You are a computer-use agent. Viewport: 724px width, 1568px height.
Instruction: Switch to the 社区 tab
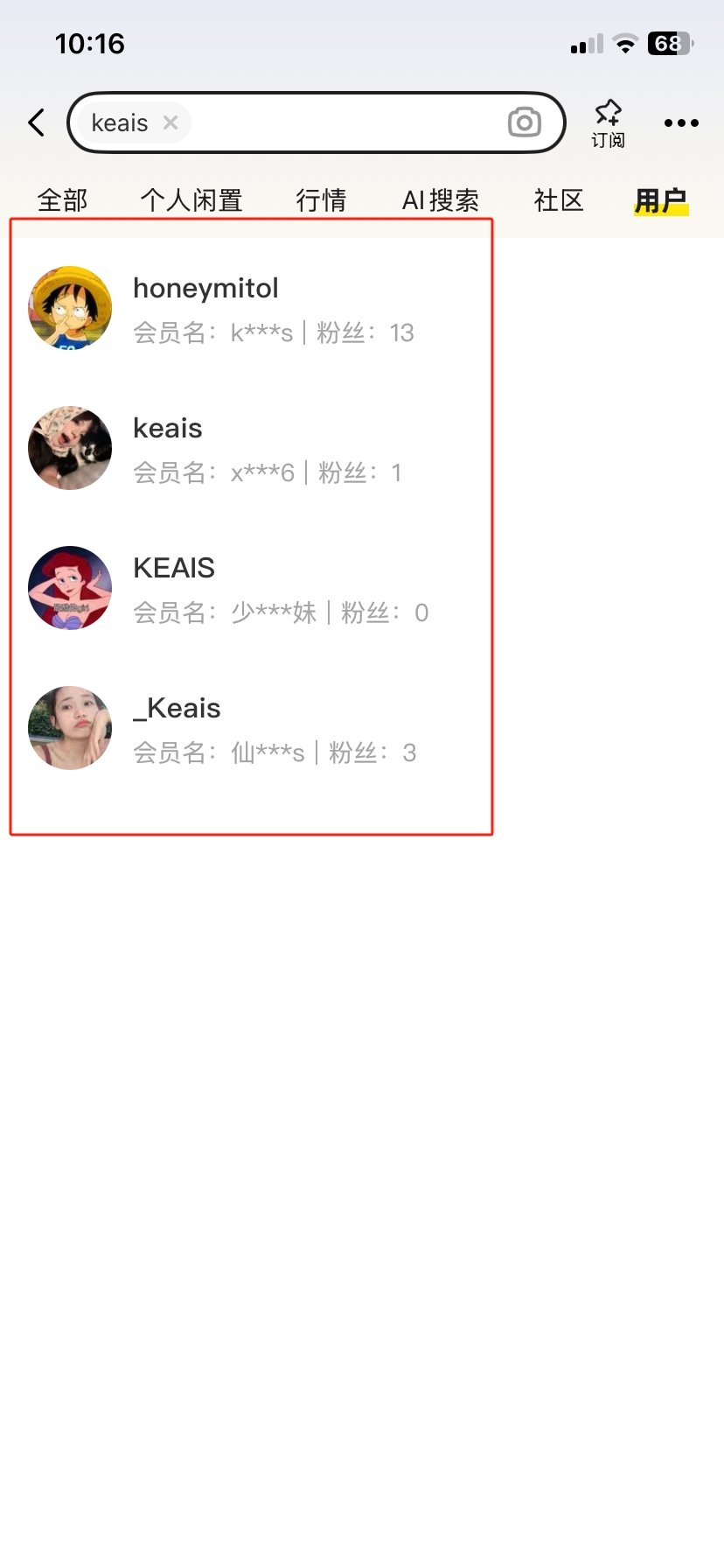coord(558,200)
